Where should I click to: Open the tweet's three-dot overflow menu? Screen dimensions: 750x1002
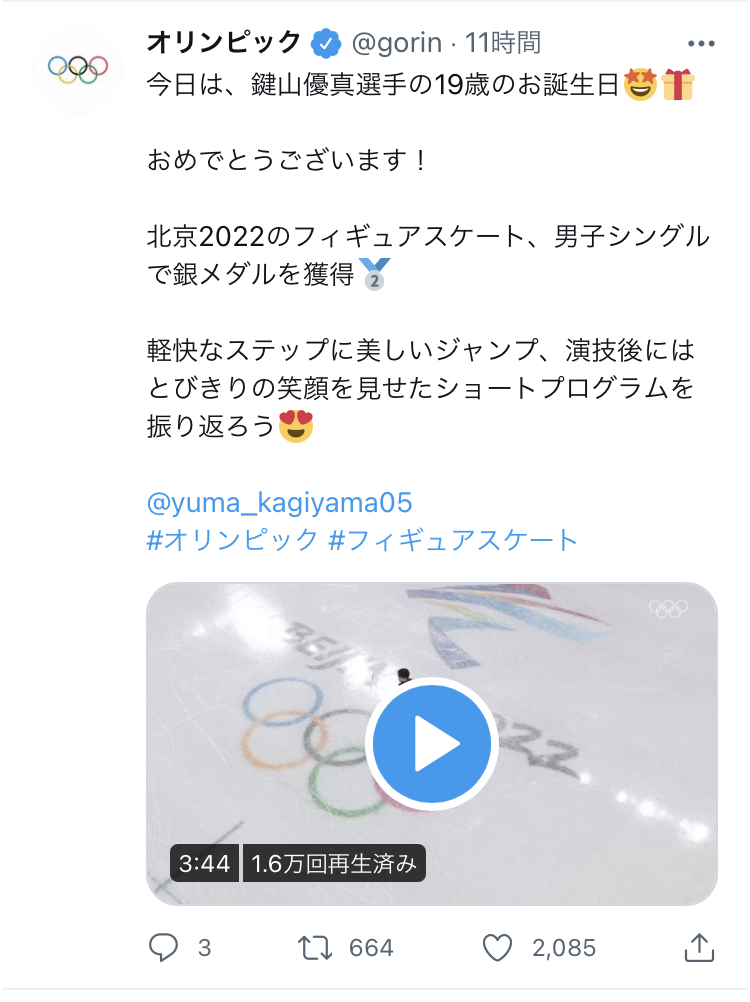(701, 43)
